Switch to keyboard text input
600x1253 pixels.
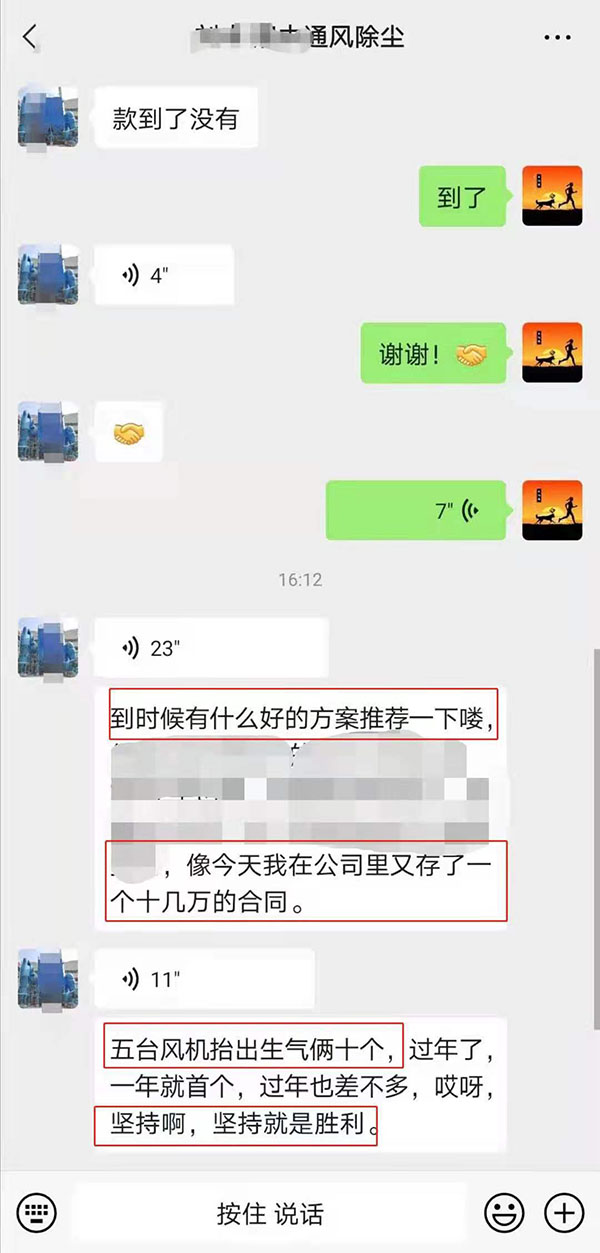pos(37,1213)
